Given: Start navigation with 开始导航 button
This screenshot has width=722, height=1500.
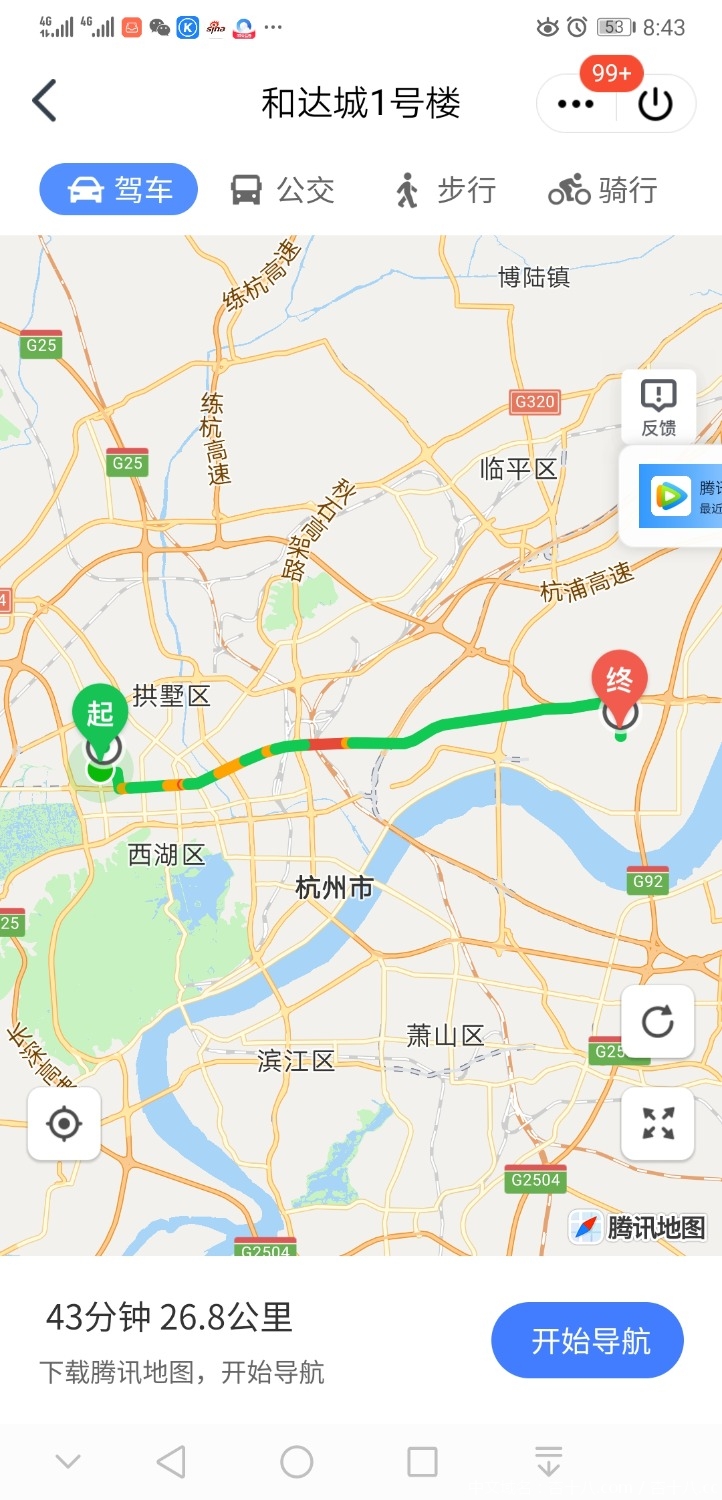Looking at the screenshot, I should (587, 1340).
